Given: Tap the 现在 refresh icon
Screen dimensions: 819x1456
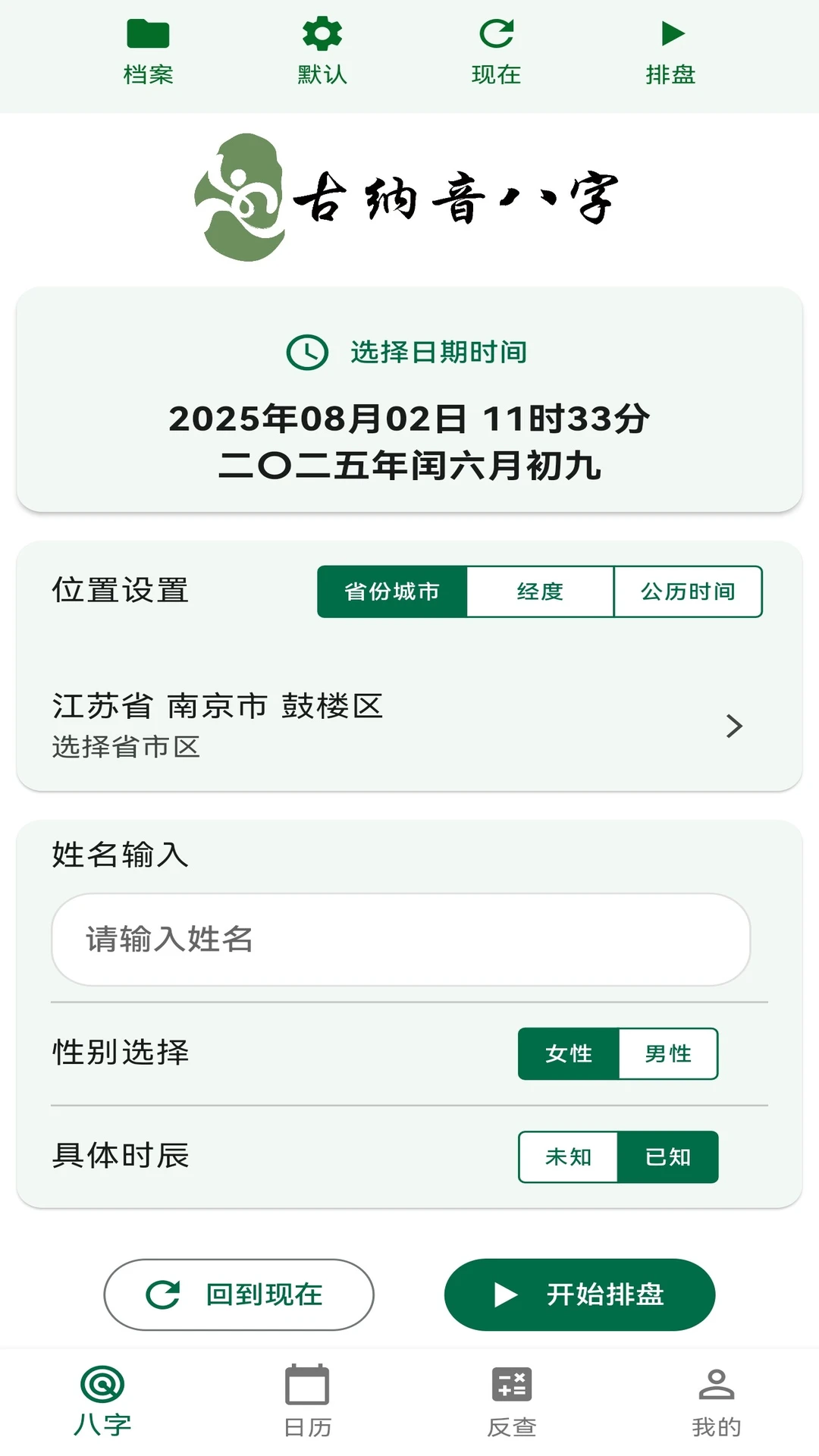Looking at the screenshot, I should [497, 33].
